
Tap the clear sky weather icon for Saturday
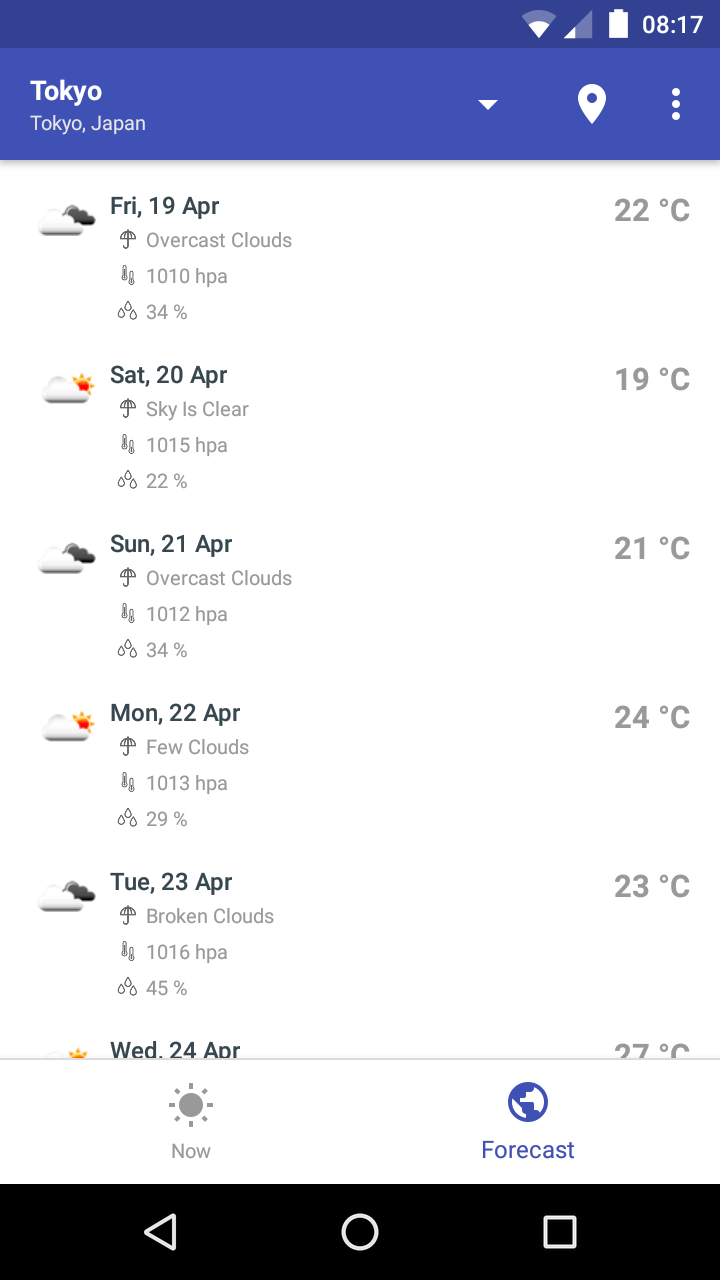[65, 385]
